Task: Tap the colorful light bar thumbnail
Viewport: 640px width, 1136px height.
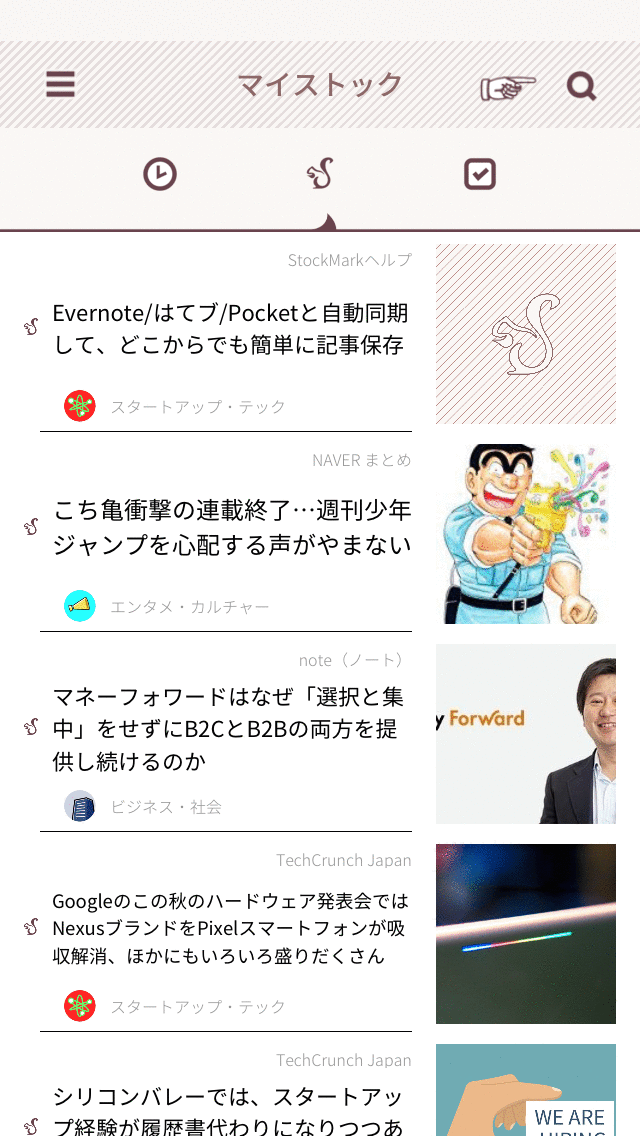Action: pyautogui.click(x=525, y=934)
